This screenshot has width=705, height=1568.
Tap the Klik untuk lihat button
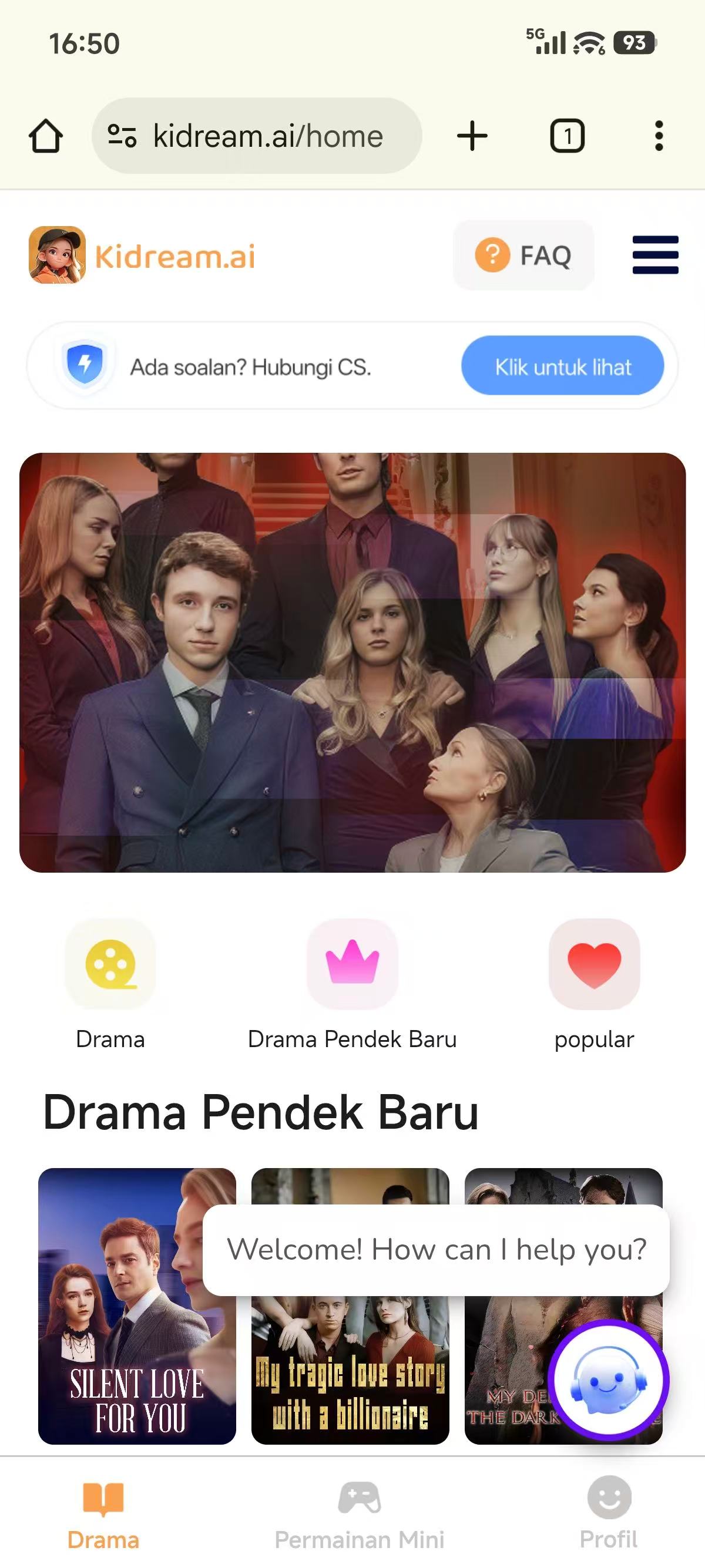click(562, 366)
